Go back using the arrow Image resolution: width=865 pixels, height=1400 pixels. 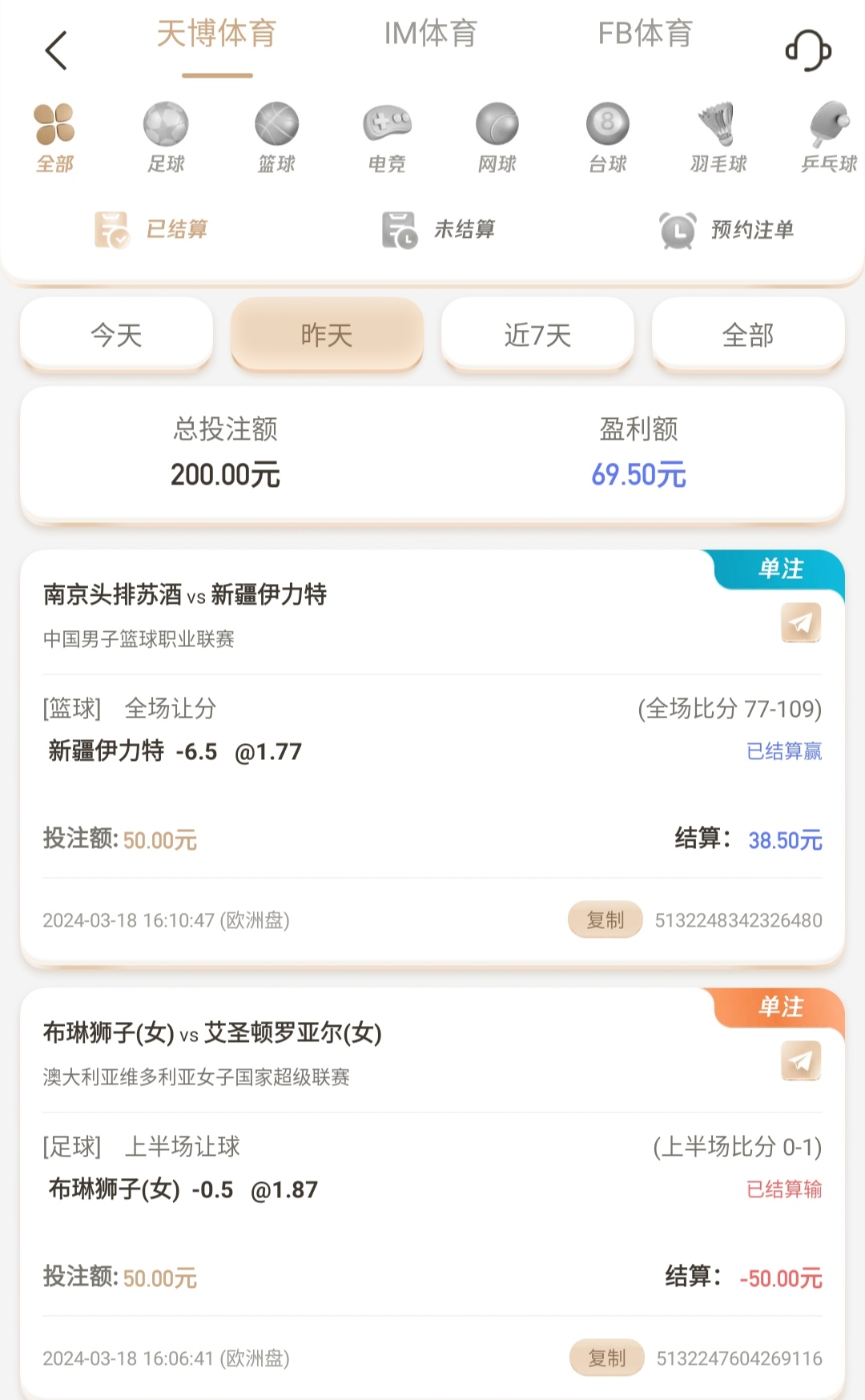click(x=56, y=50)
